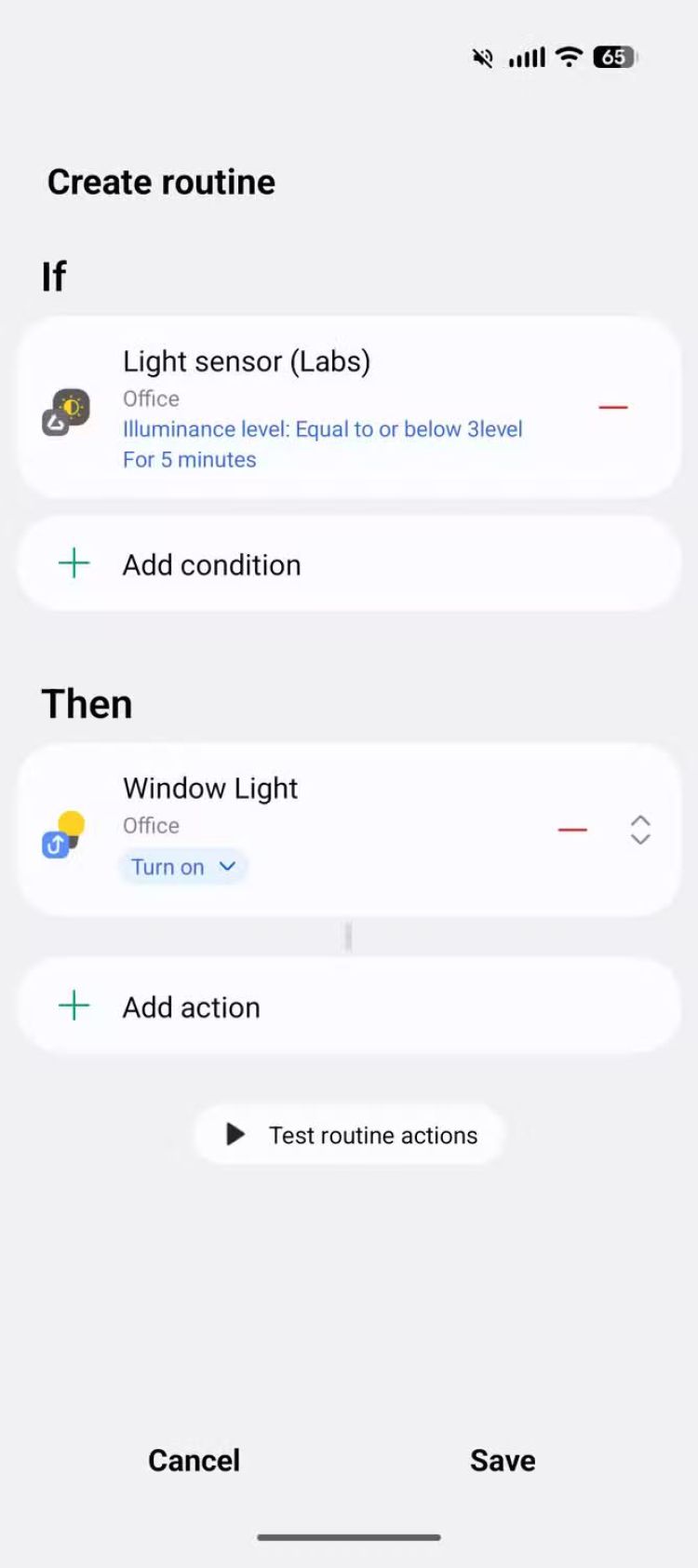Expand the Turn on dropdown
Viewport: 698px width, 1568px height.
tap(182, 867)
